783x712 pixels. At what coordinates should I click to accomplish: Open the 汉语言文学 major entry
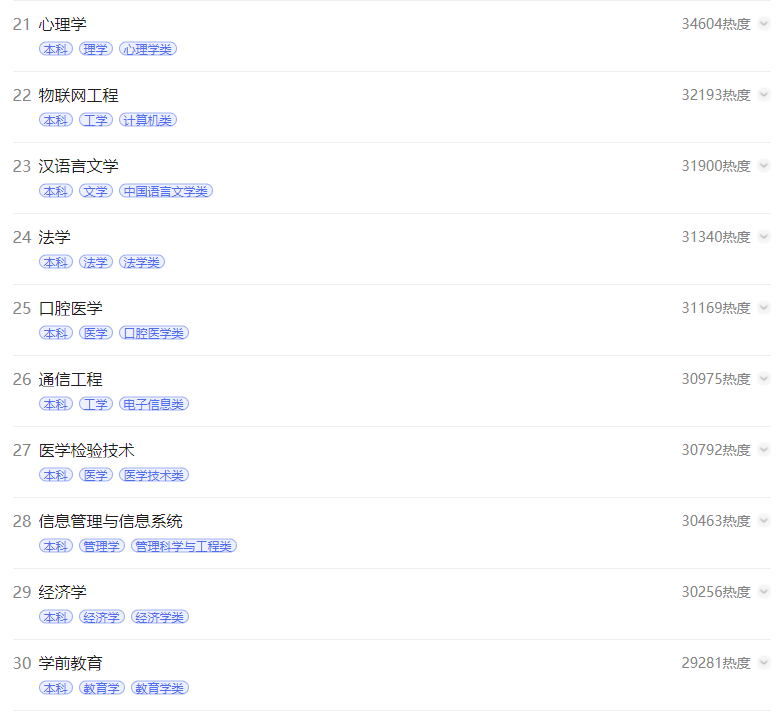tap(78, 166)
